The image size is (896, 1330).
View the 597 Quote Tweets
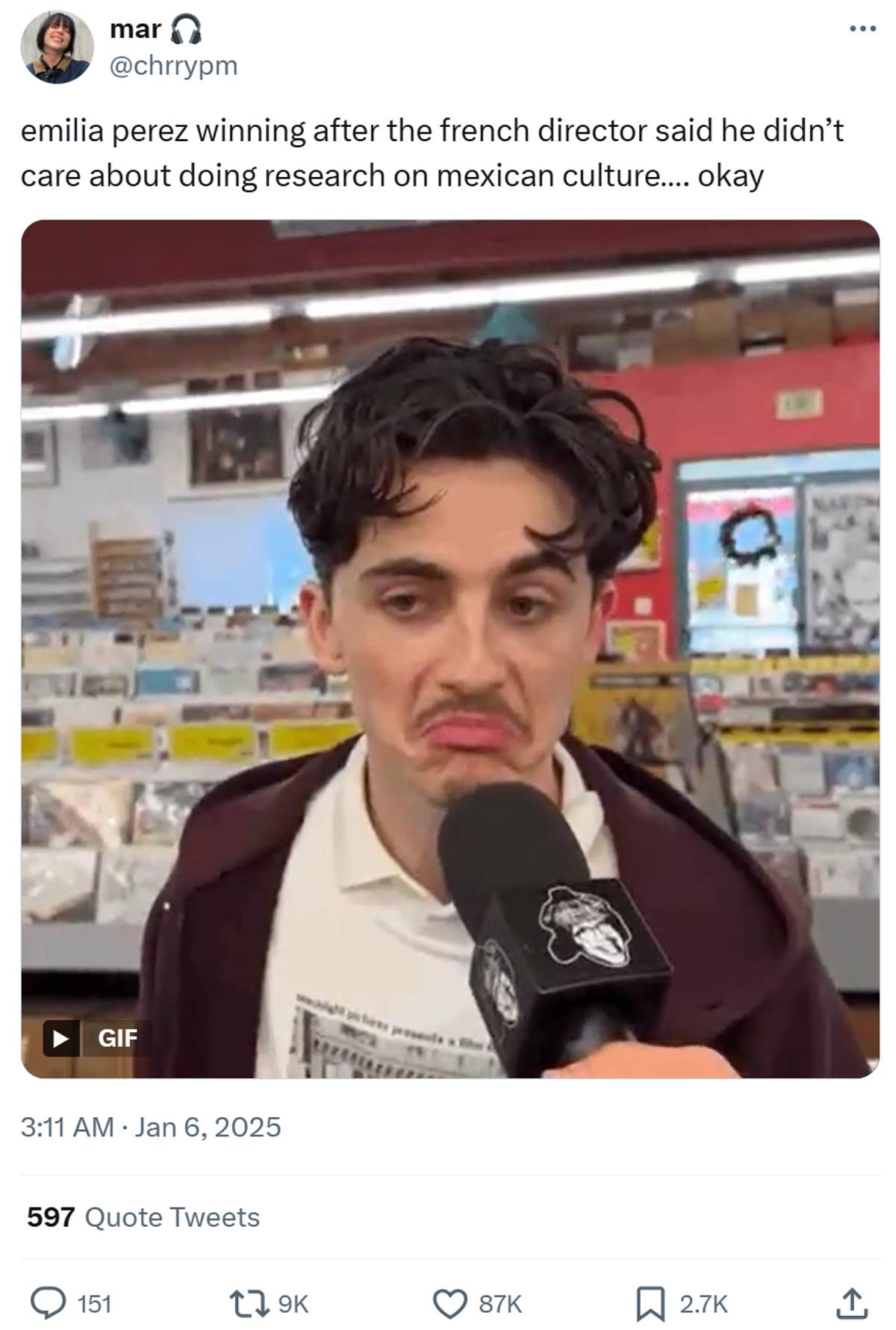click(143, 1217)
